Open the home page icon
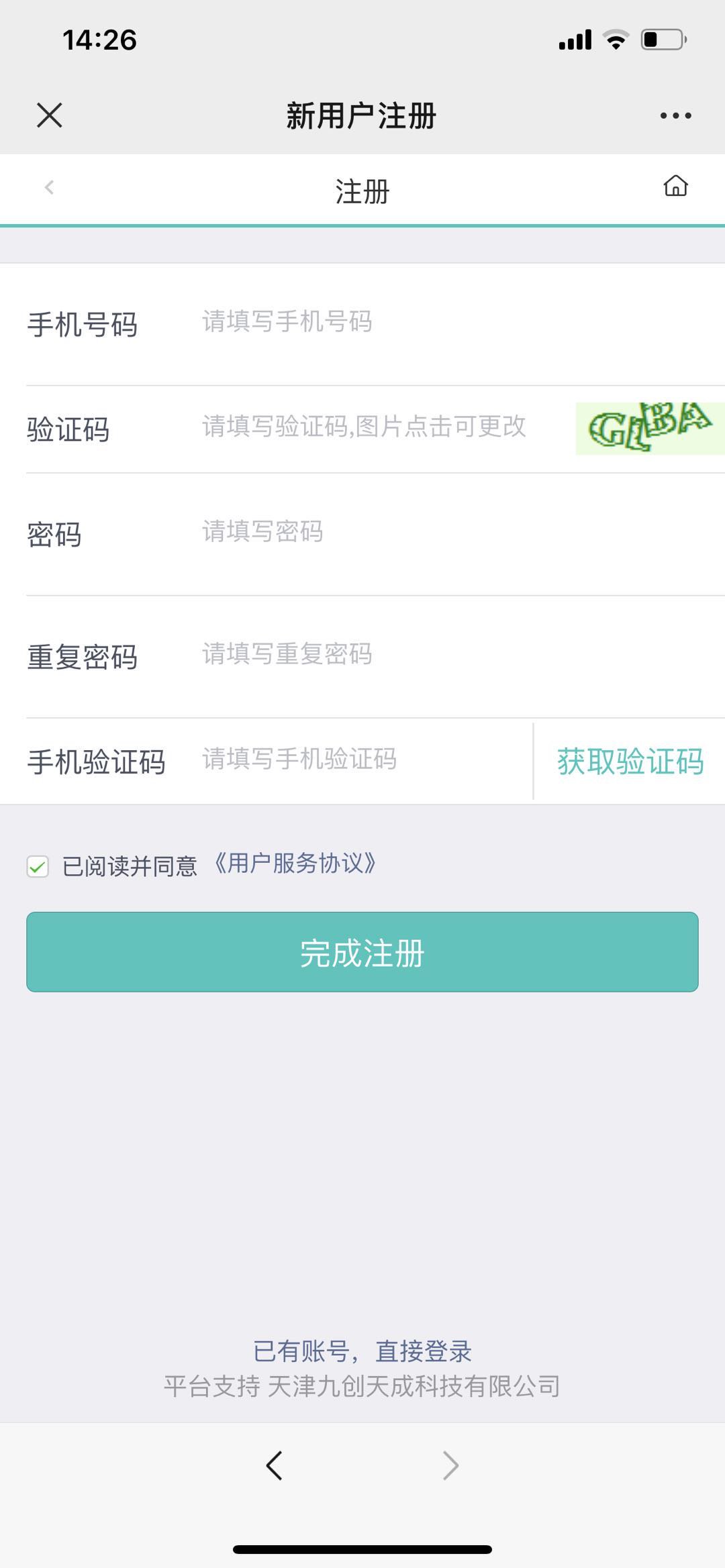 pos(675,186)
